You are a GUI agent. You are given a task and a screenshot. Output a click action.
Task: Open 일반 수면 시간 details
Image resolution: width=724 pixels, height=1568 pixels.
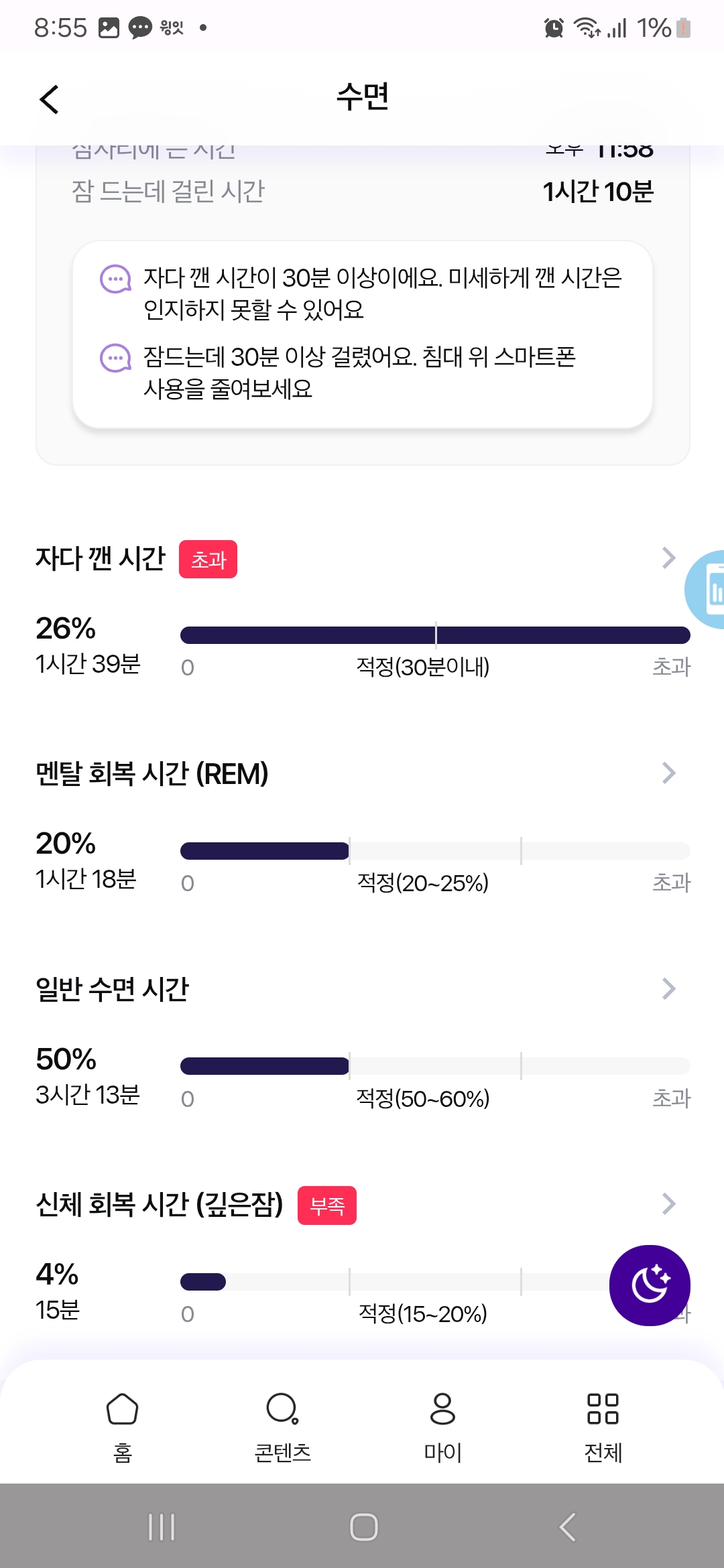(x=668, y=988)
